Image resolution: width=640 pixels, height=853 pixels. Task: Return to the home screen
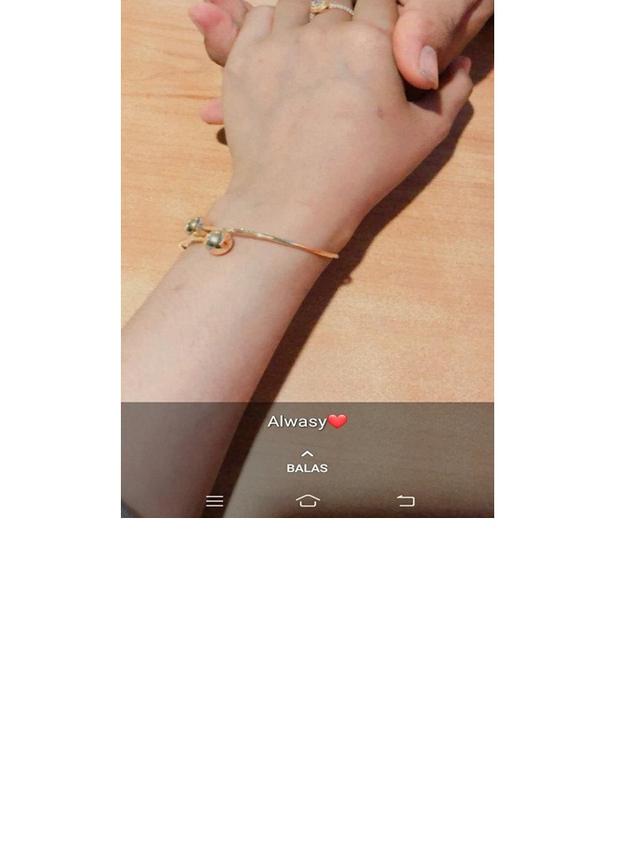pos(308,501)
